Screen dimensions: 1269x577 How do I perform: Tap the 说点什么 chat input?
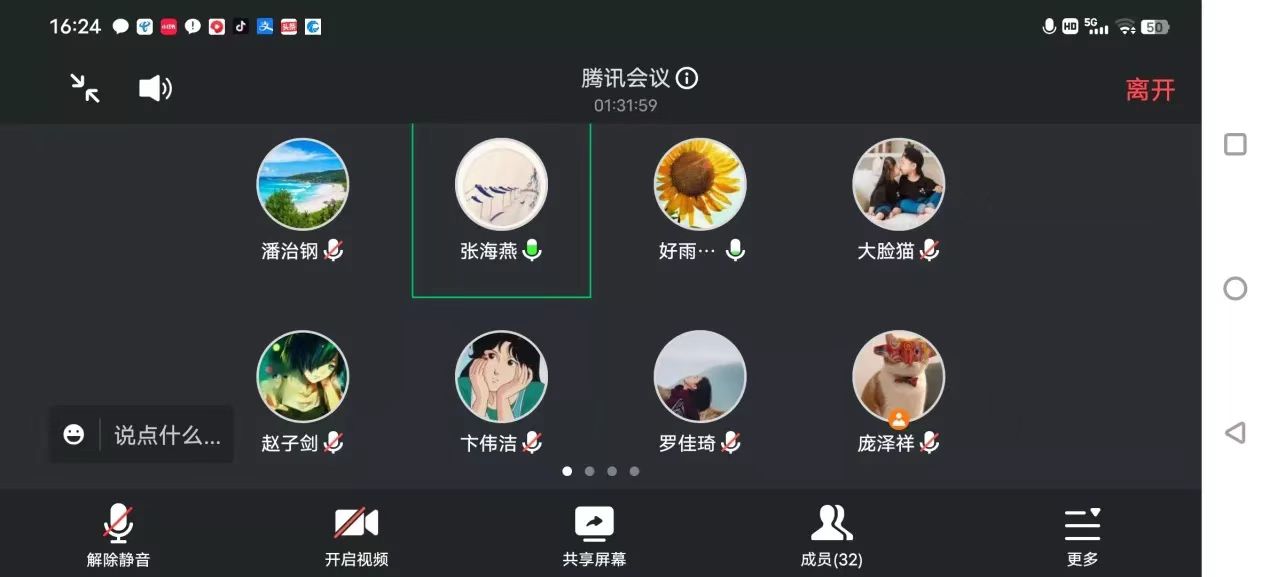coord(167,435)
